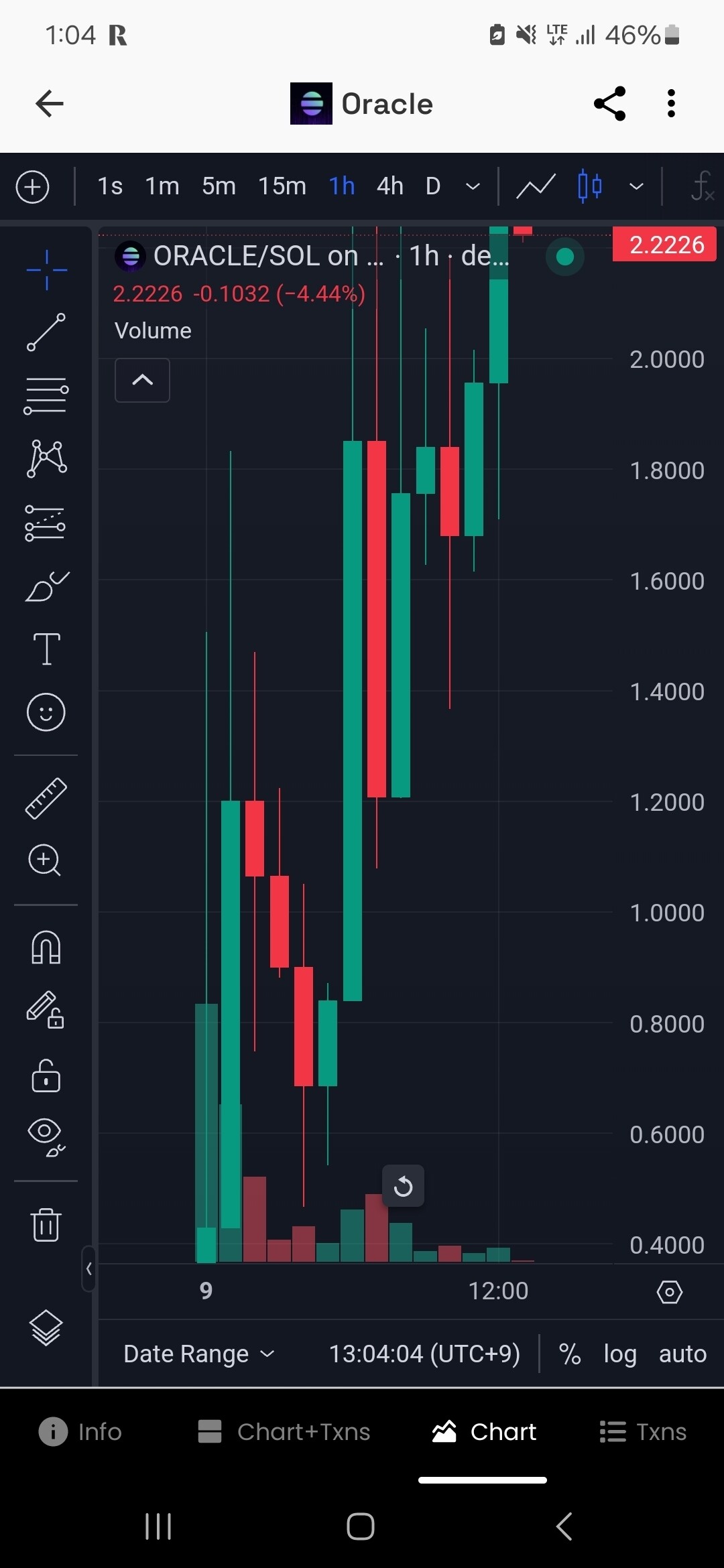Switch to the Info tab
The height and width of the screenshot is (1568, 724).
pos(80,1432)
